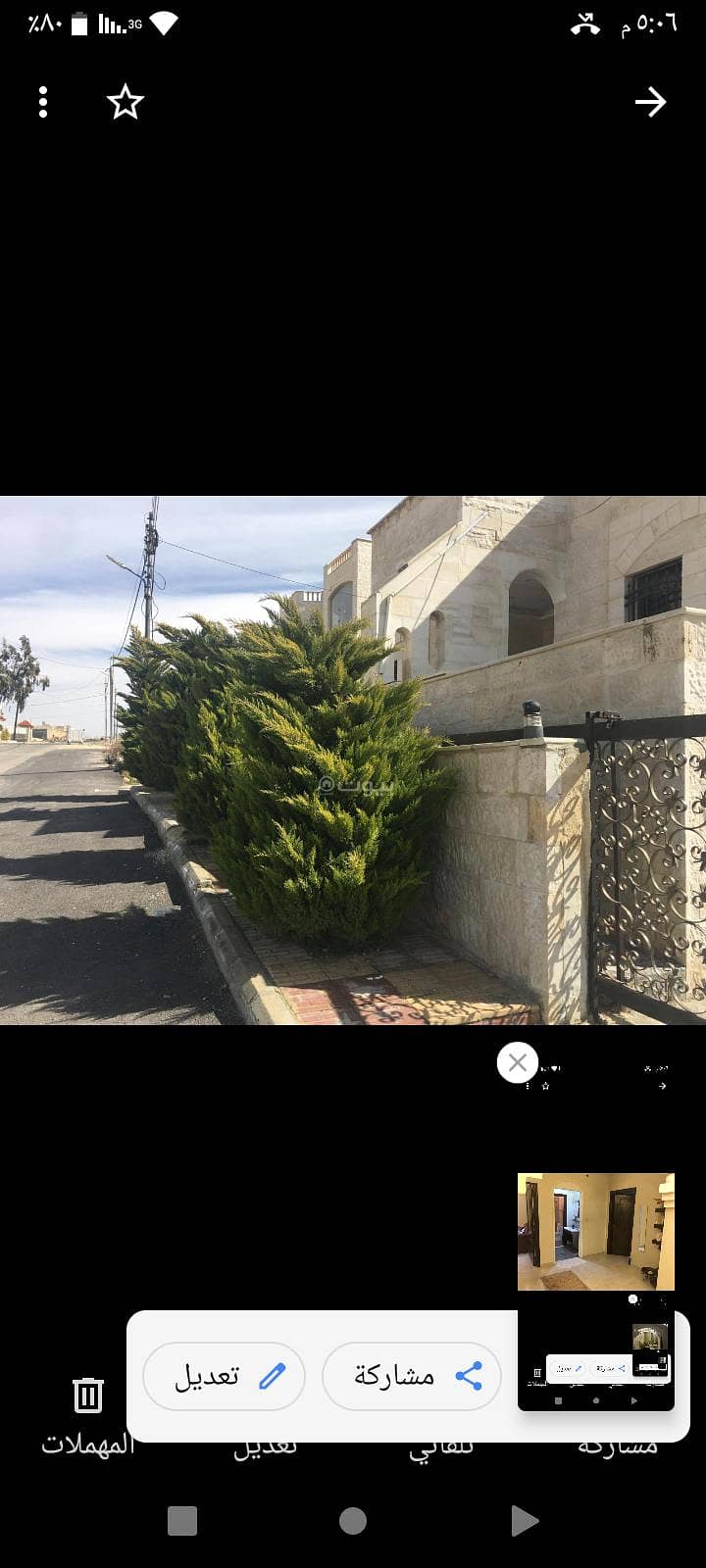Tap the تعديل edit button in the popup
The image size is (706, 1568).
point(225,1376)
